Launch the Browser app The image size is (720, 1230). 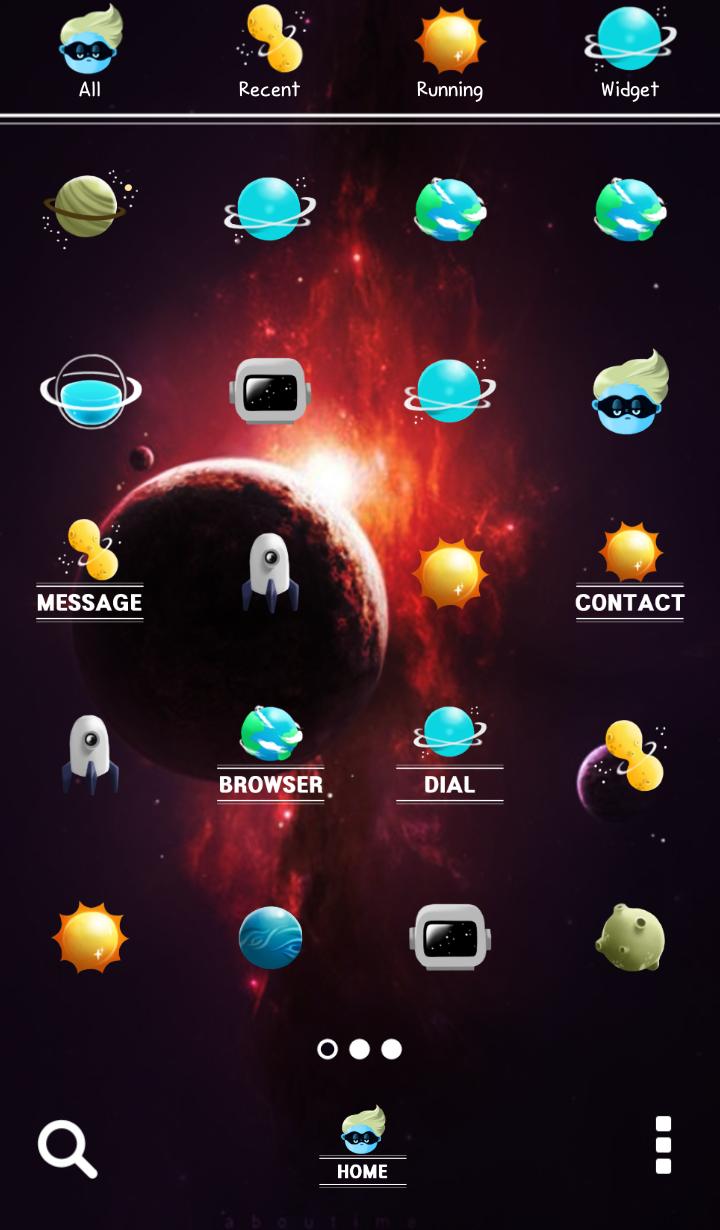click(x=270, y=752)
